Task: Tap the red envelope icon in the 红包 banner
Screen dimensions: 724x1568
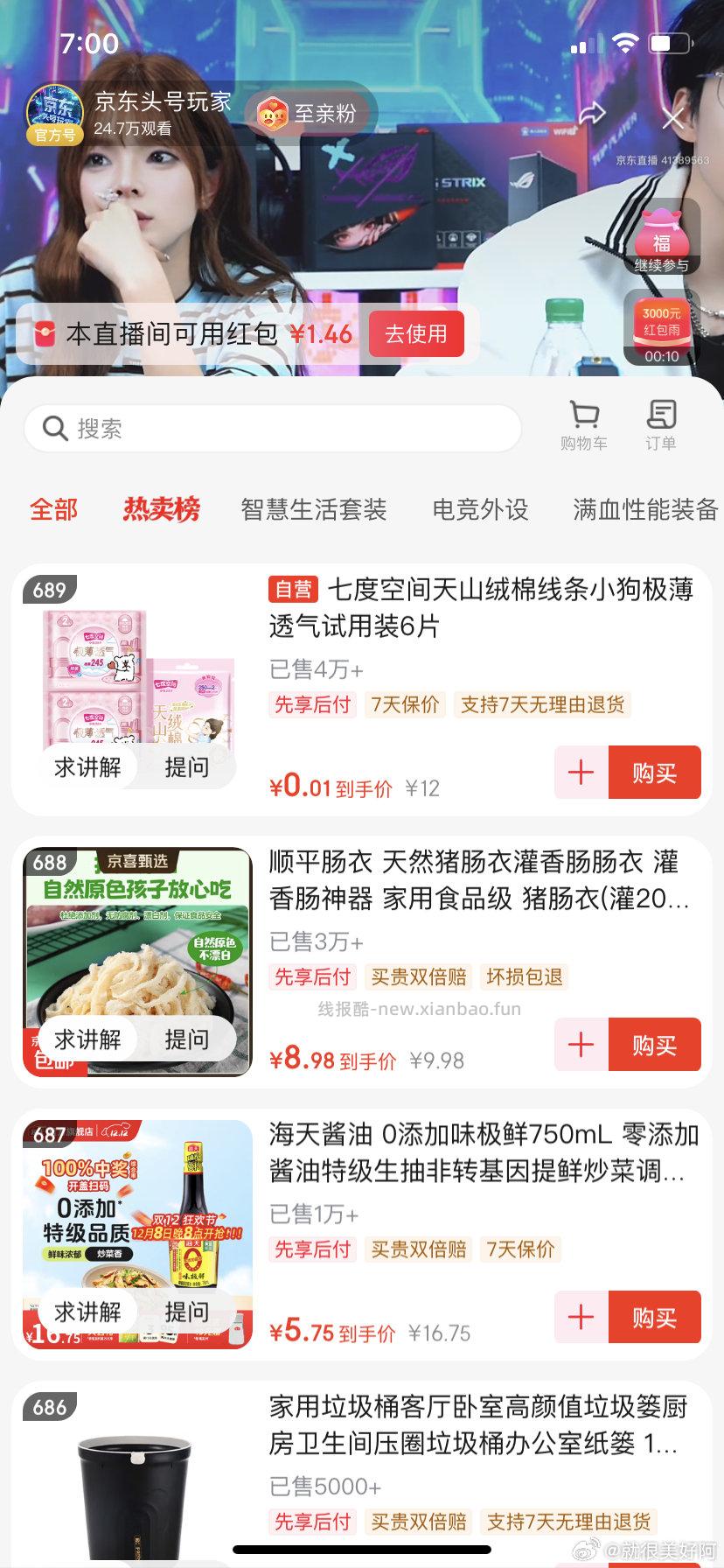Action: (42, 333)
